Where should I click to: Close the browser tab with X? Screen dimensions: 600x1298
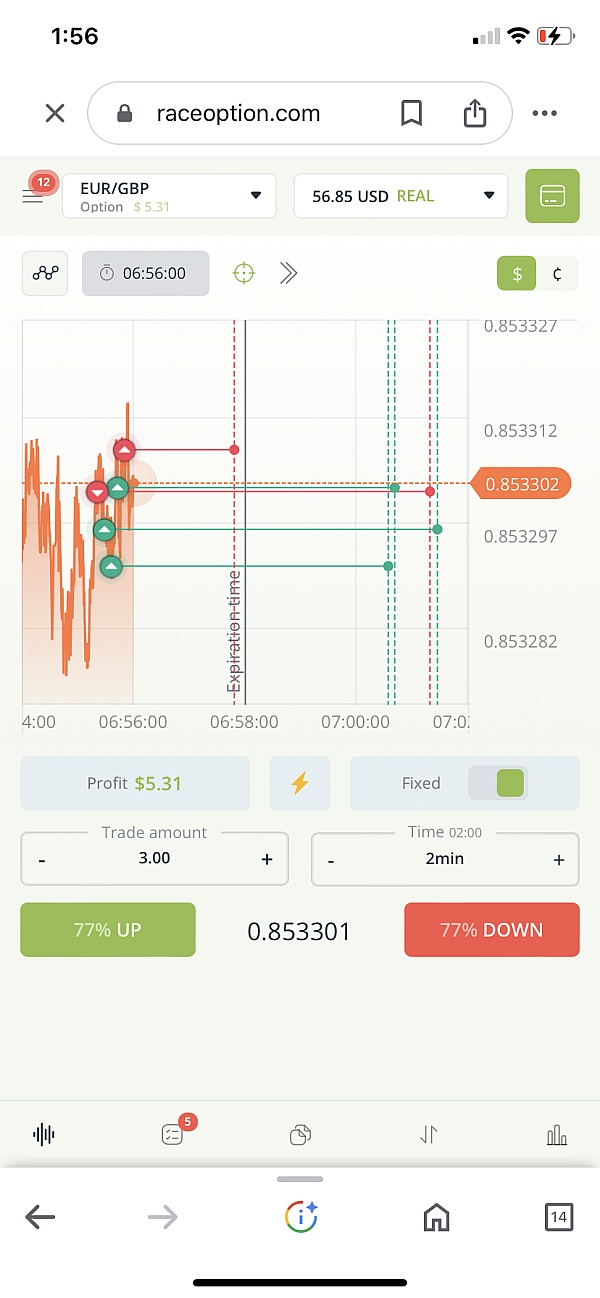coord(55,114)
